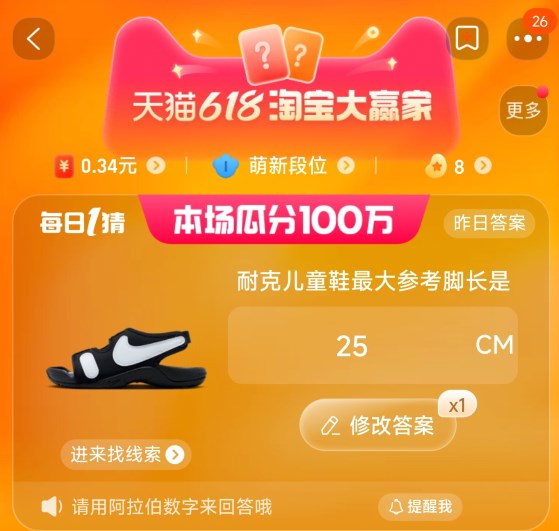The image size is (559, 531).
Task: View the 萌新段位 rank details
Action: click(283, 166)
